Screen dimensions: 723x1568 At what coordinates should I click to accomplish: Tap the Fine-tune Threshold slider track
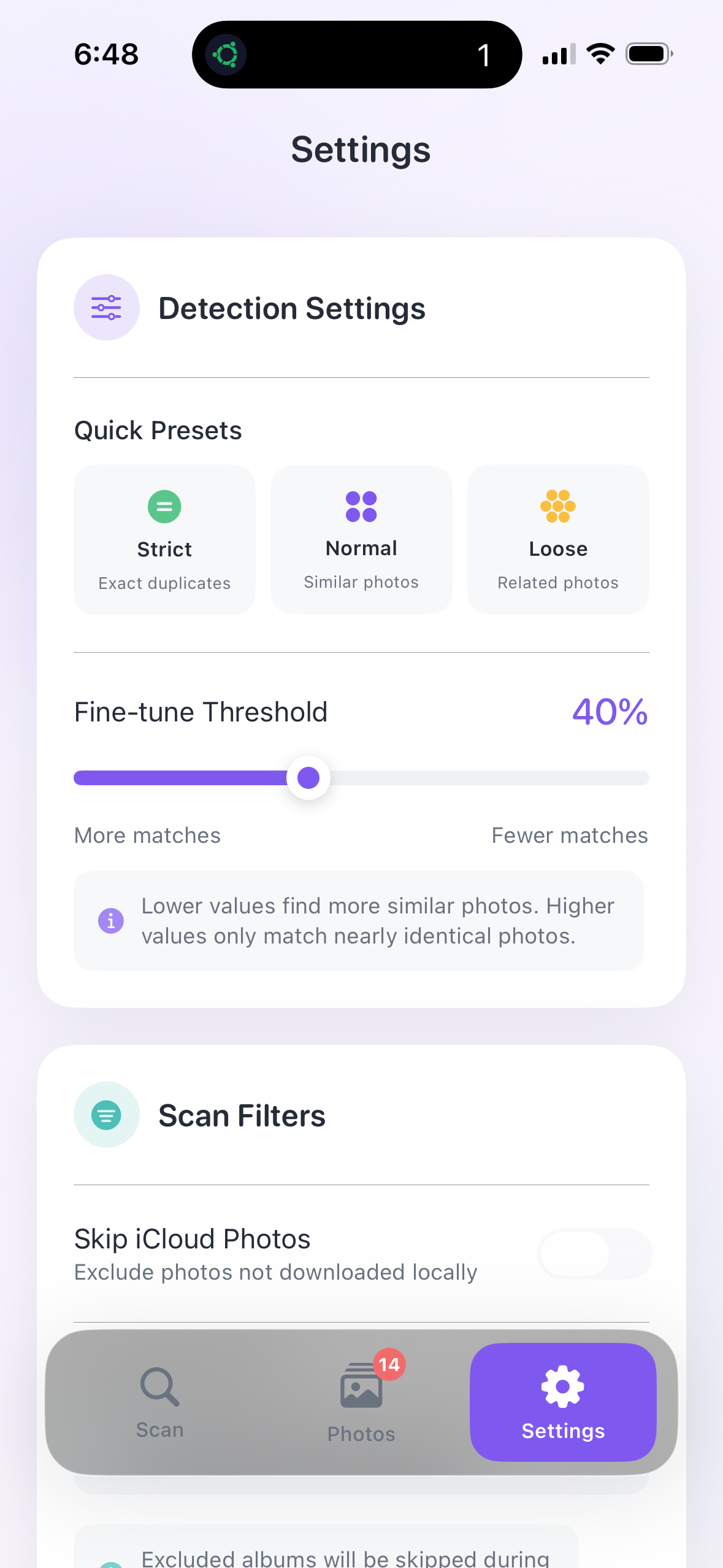point(478,778)
